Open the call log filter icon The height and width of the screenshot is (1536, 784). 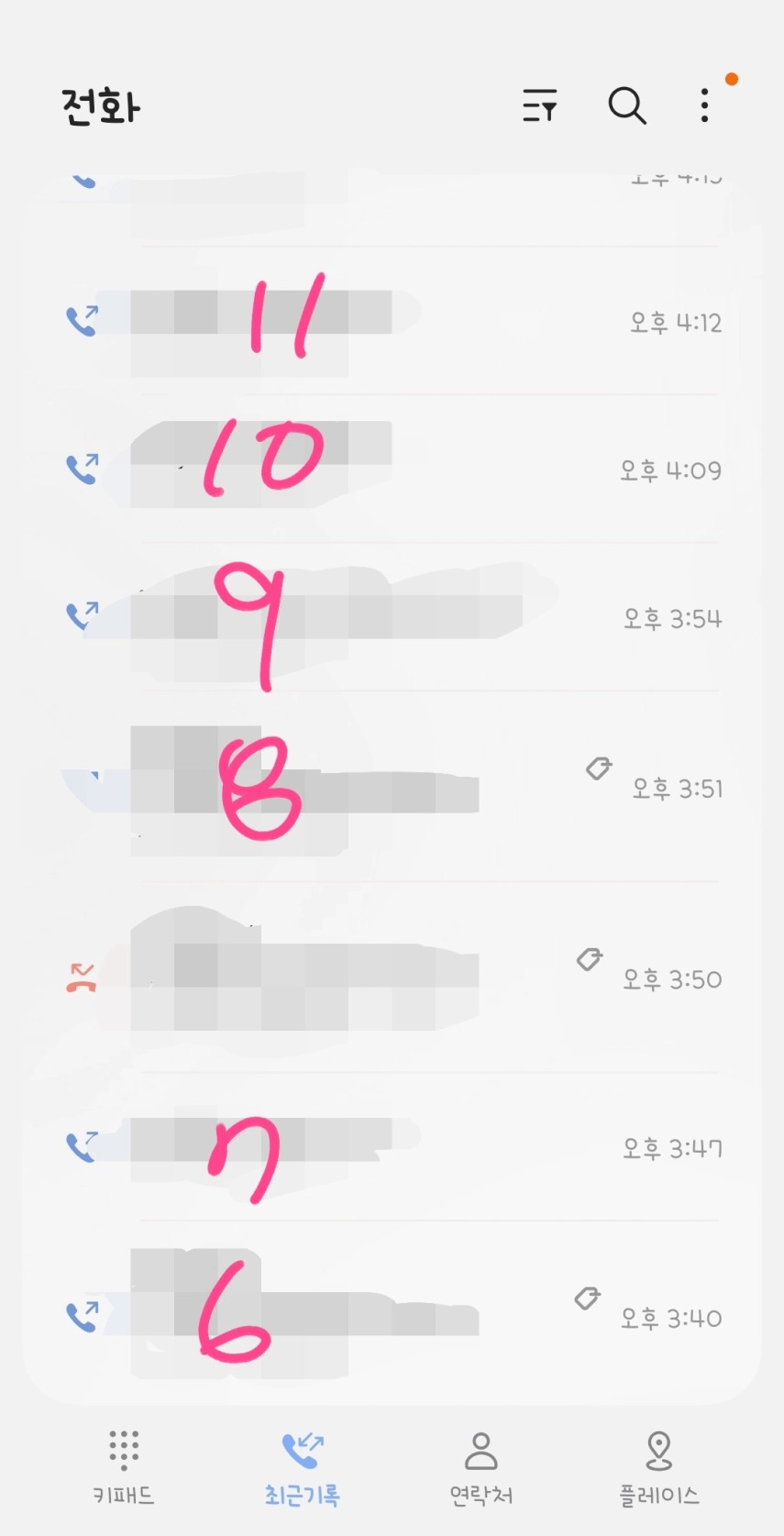(x=539, y=106)
